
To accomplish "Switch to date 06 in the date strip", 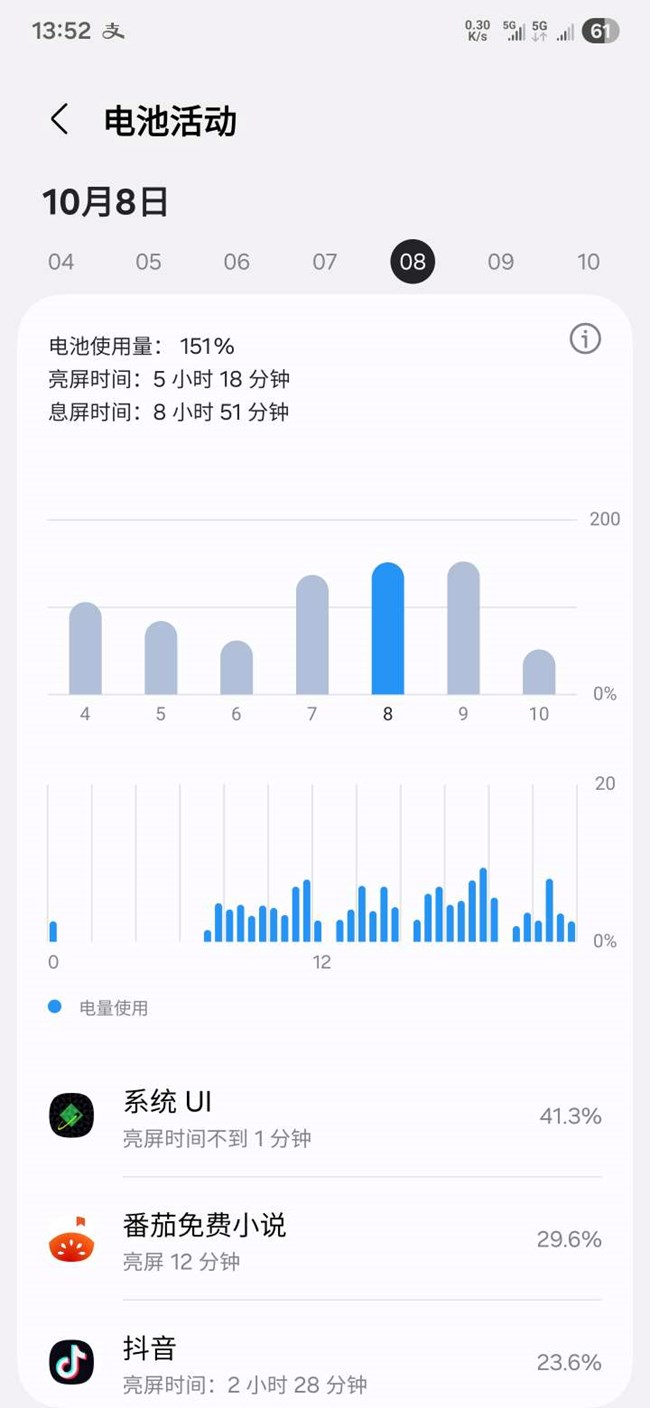I will 236,262.
